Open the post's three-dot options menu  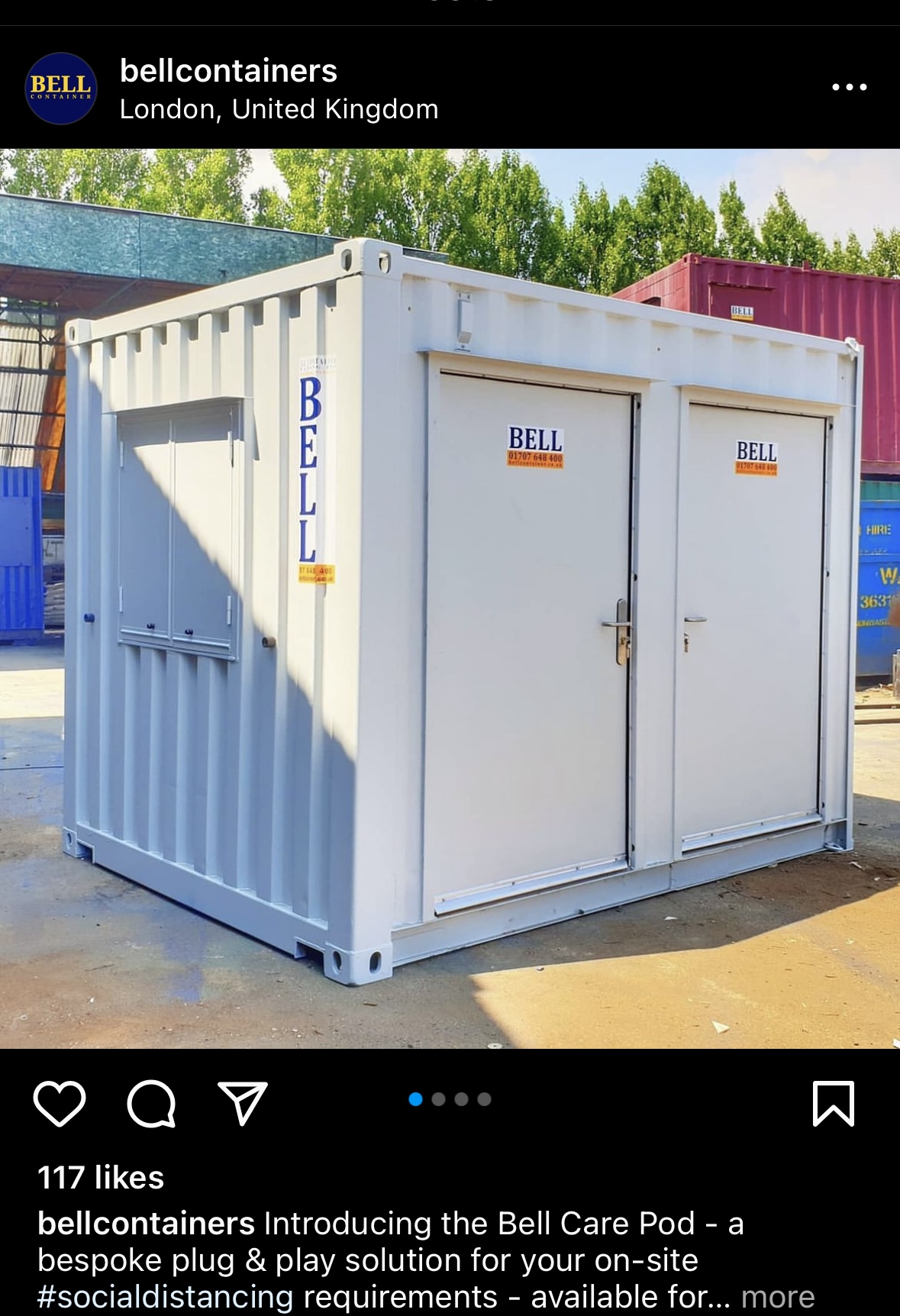point(849,87)
